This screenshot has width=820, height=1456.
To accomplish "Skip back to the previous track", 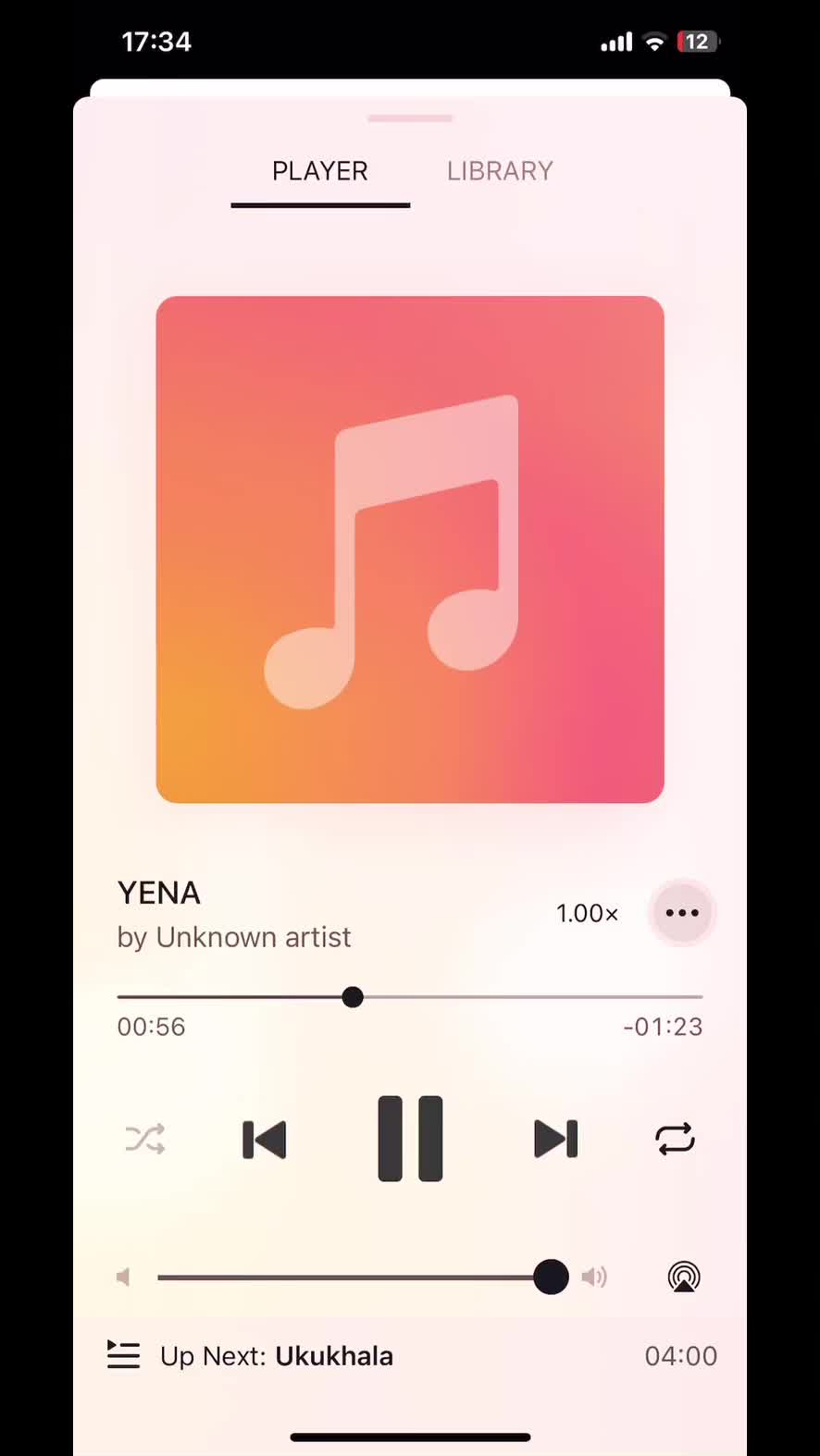I will click(x=265, y=1139).
